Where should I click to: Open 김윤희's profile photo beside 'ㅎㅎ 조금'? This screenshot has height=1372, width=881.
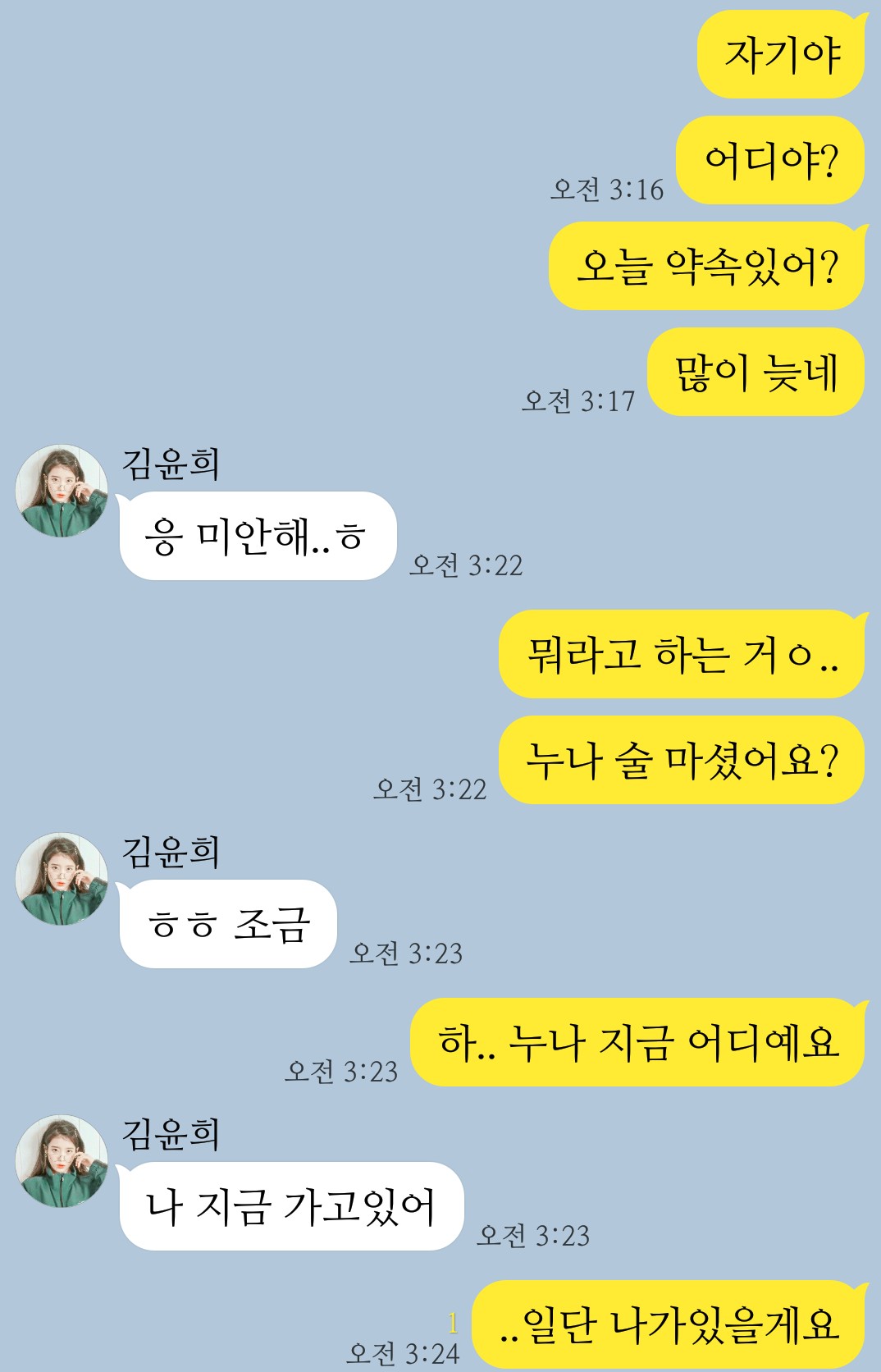pos(62,879)
